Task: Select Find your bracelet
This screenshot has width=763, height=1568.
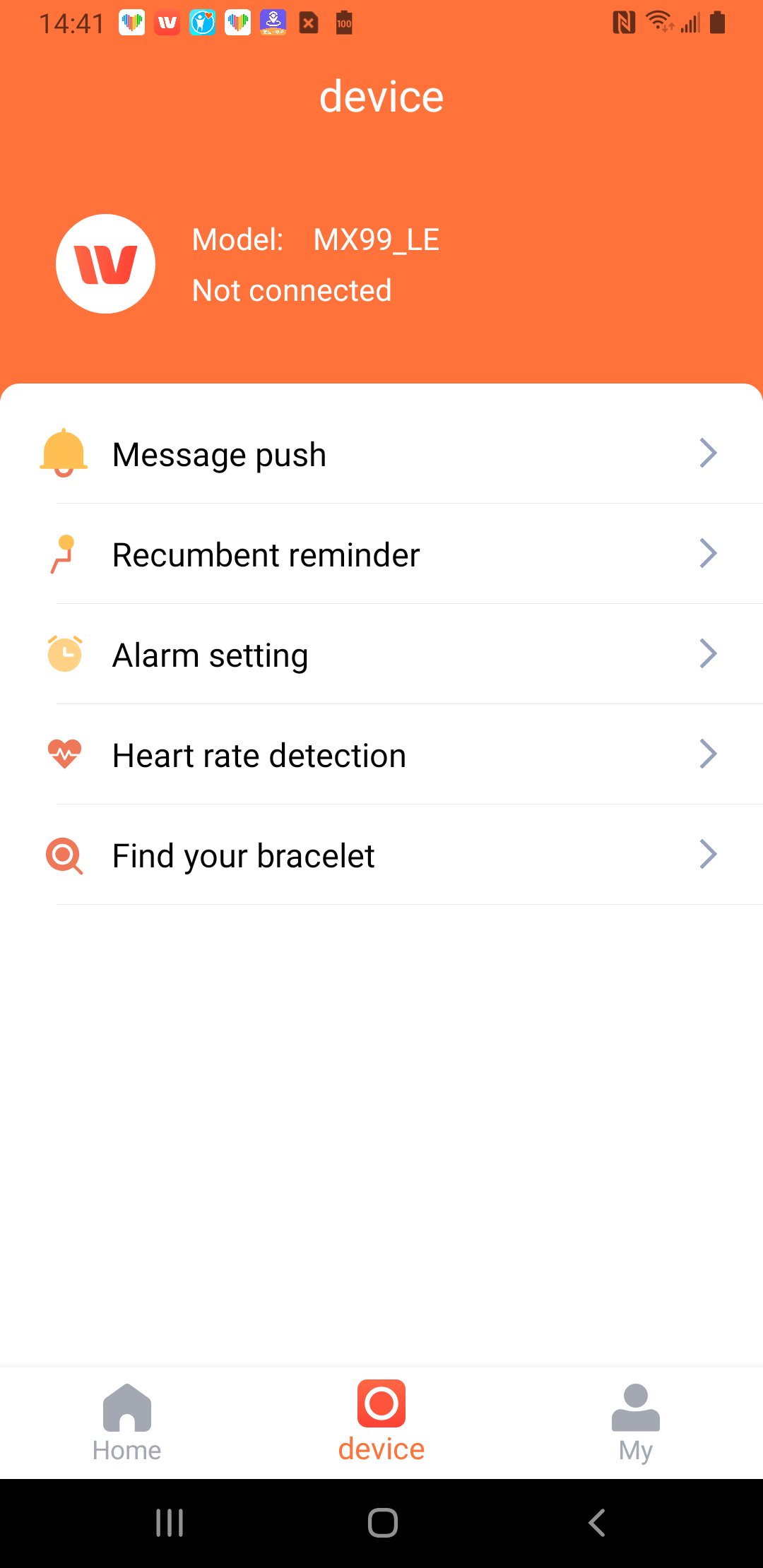Action: [381, 855]
